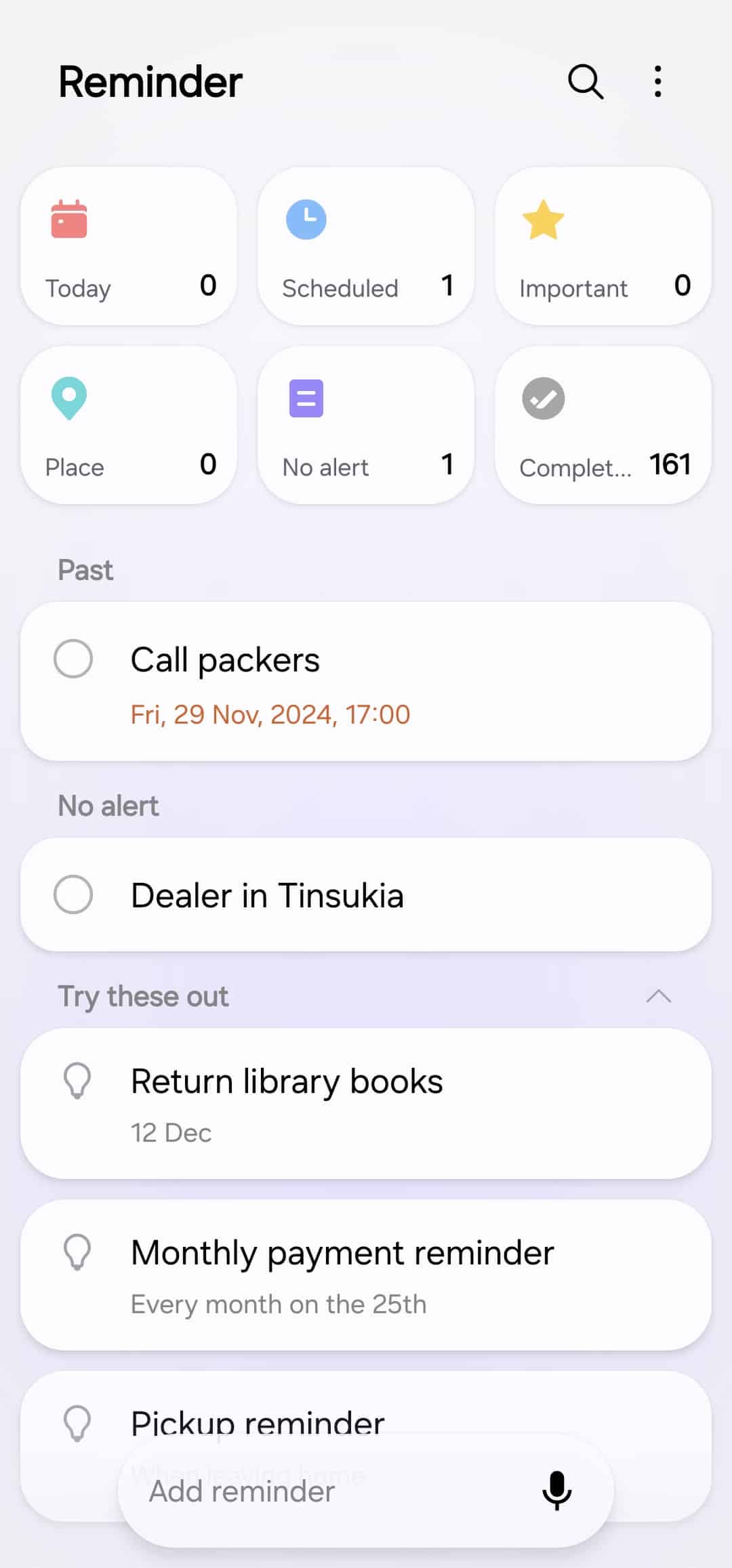The image size is (732, 1568).
Task: Collapse the Try these out section
Action: click(x=658, y=996)
